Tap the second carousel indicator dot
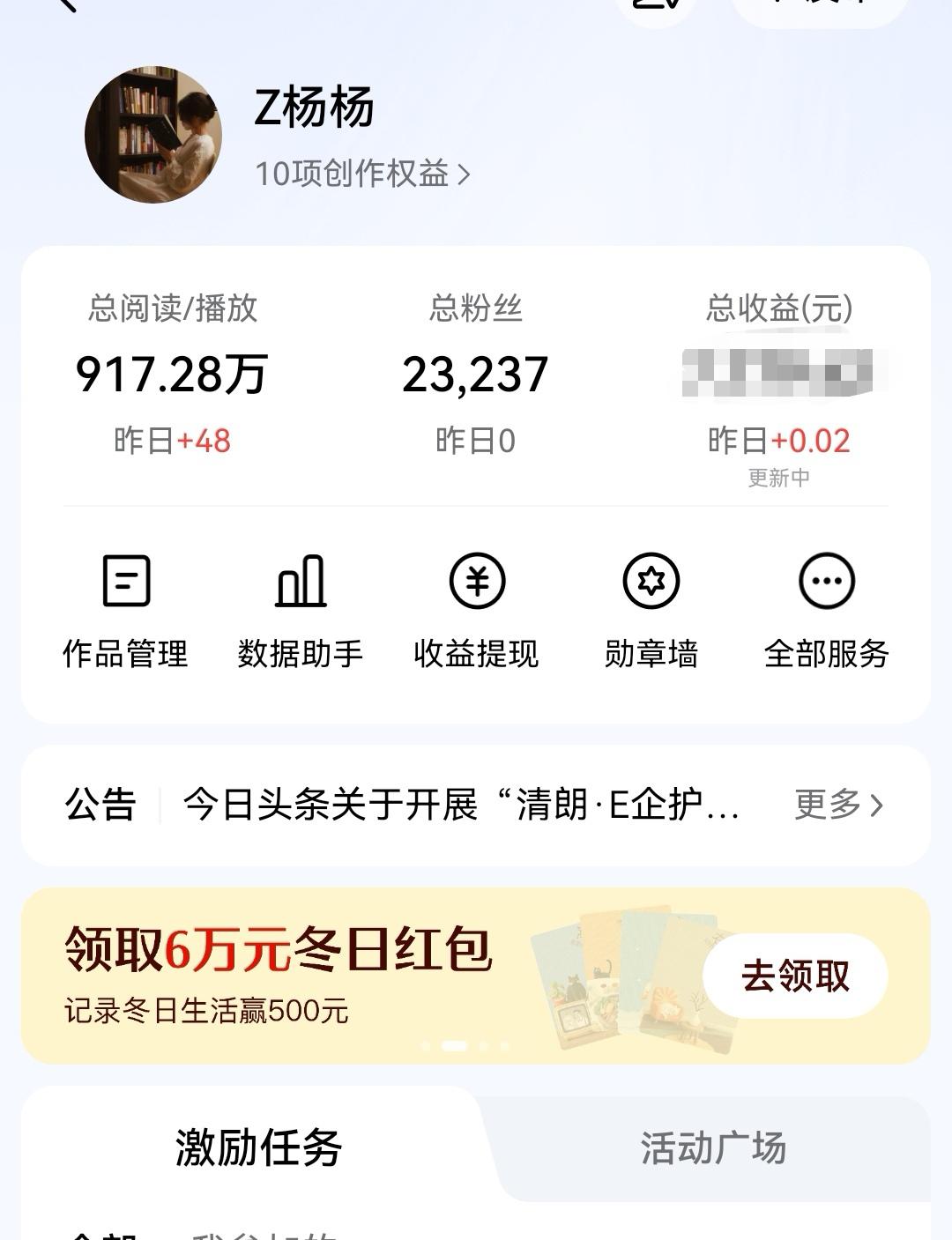 click(x=456, y=1046)
